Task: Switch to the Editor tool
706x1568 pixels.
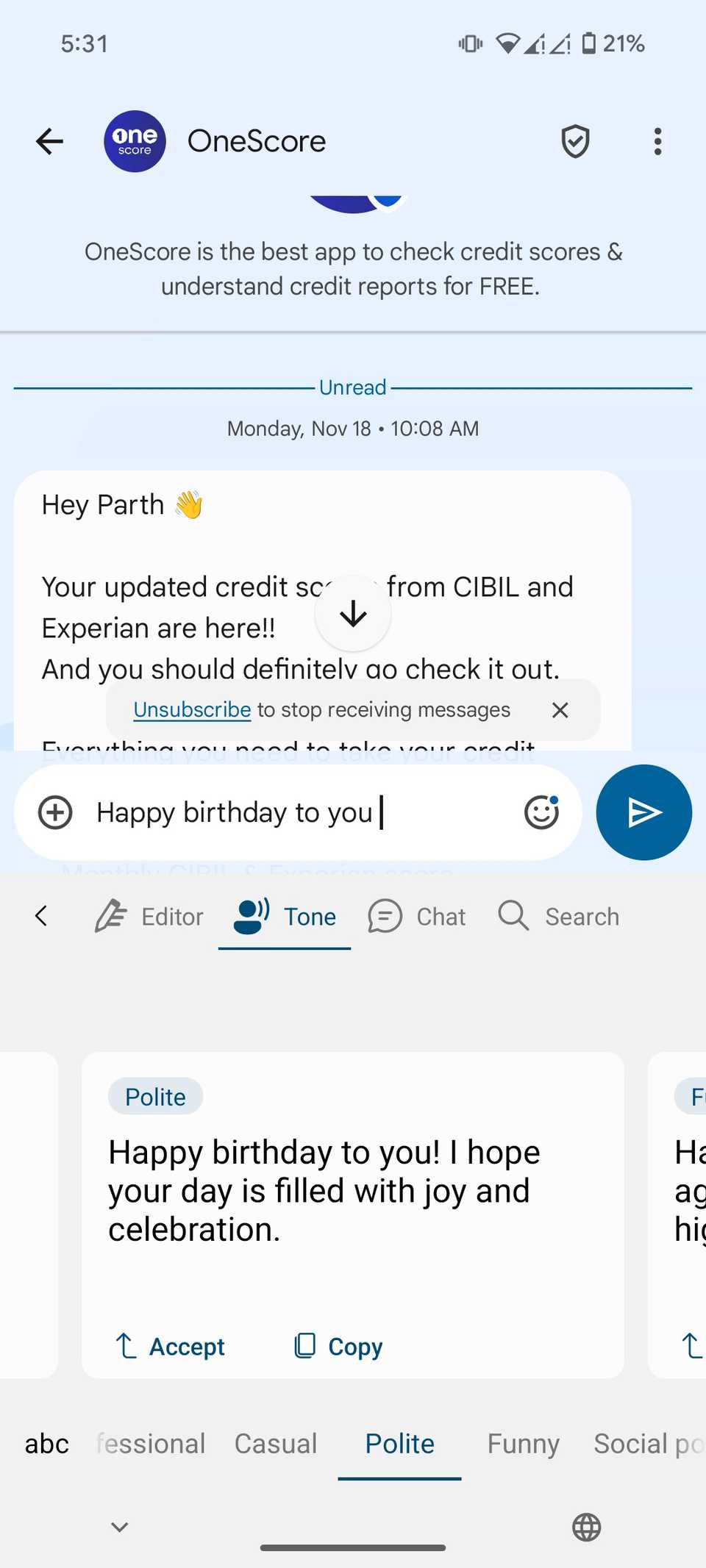Action: click(150, 917)
